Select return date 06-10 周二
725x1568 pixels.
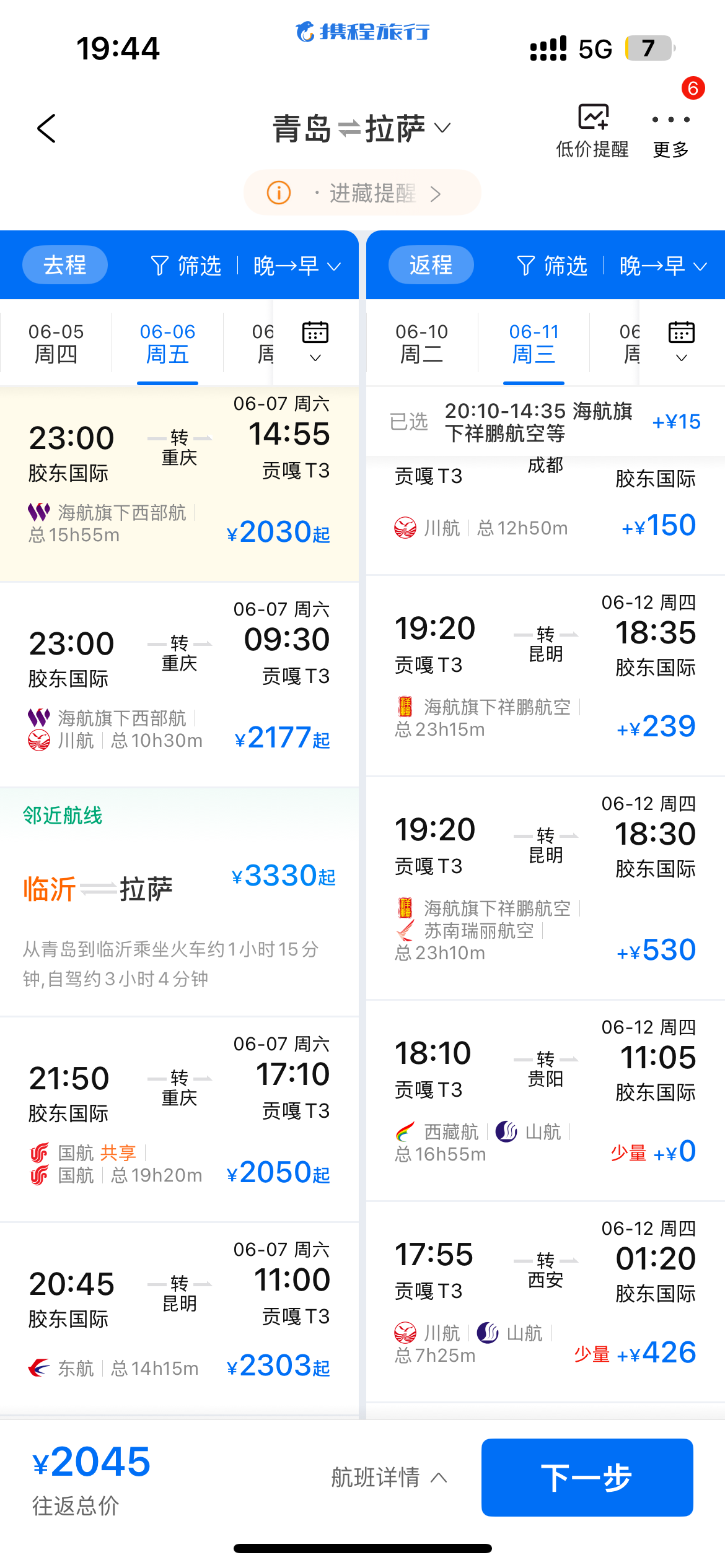pos(422,342)
